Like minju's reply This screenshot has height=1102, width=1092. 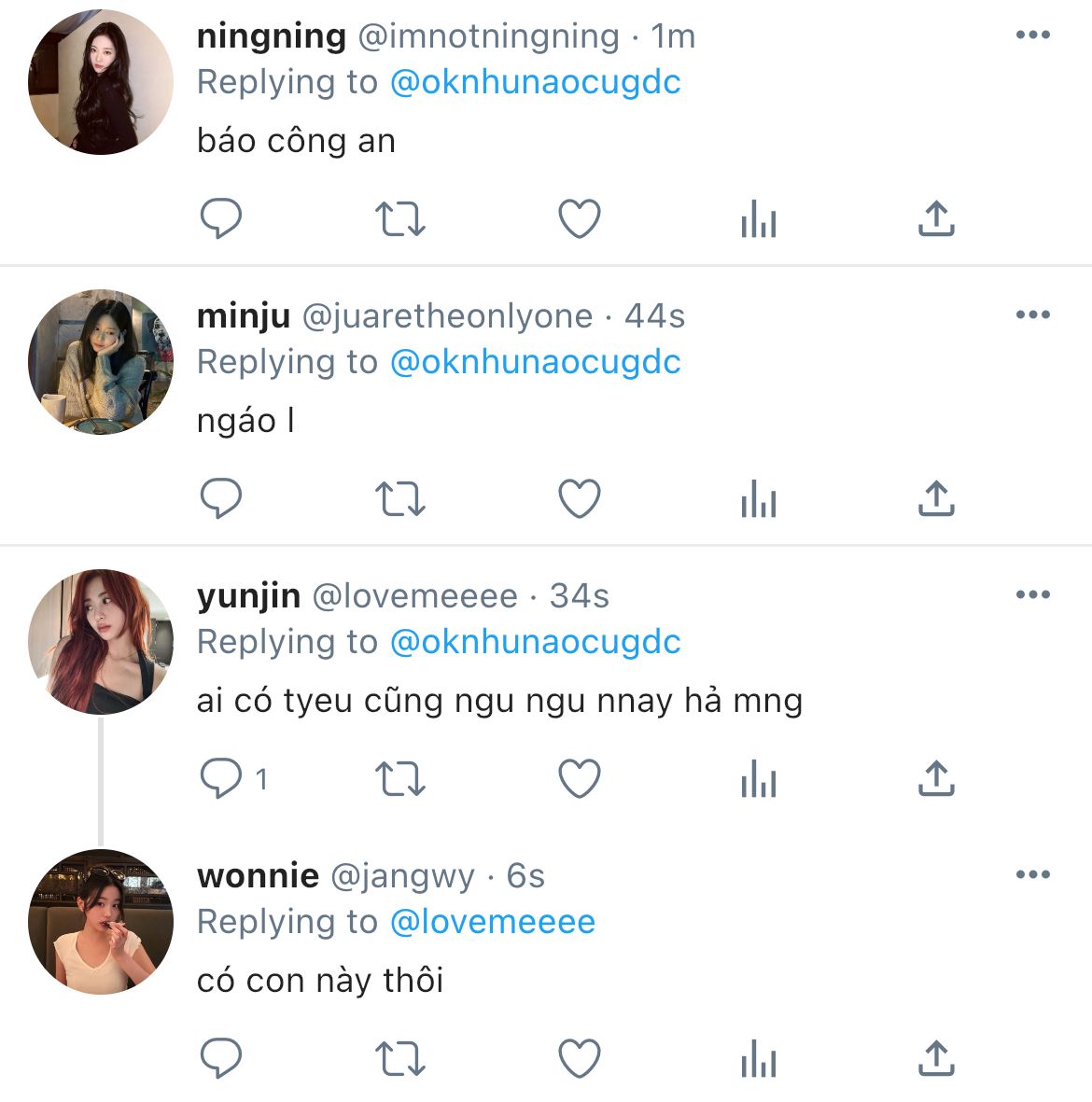pyautogui.click(x=579, y=499)
